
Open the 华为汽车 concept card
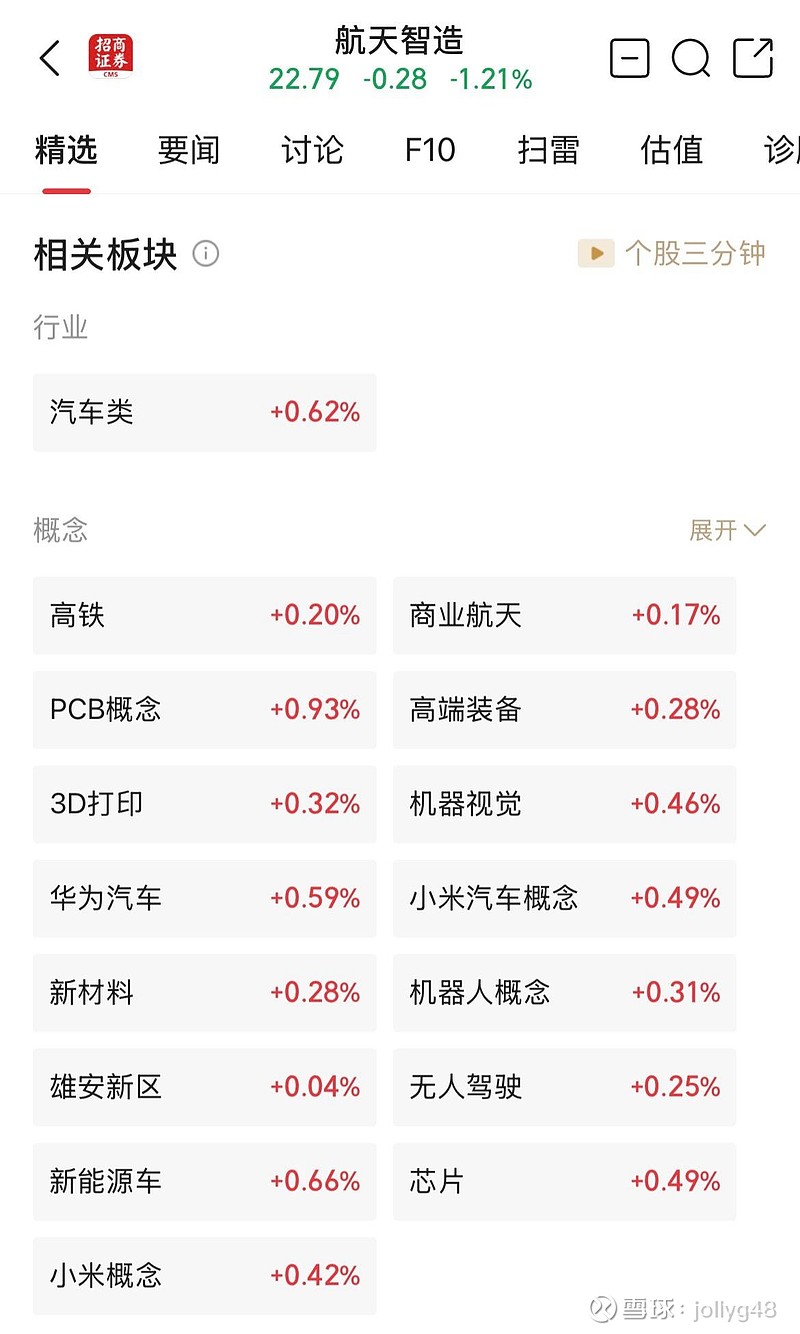(x=205, y=898)
